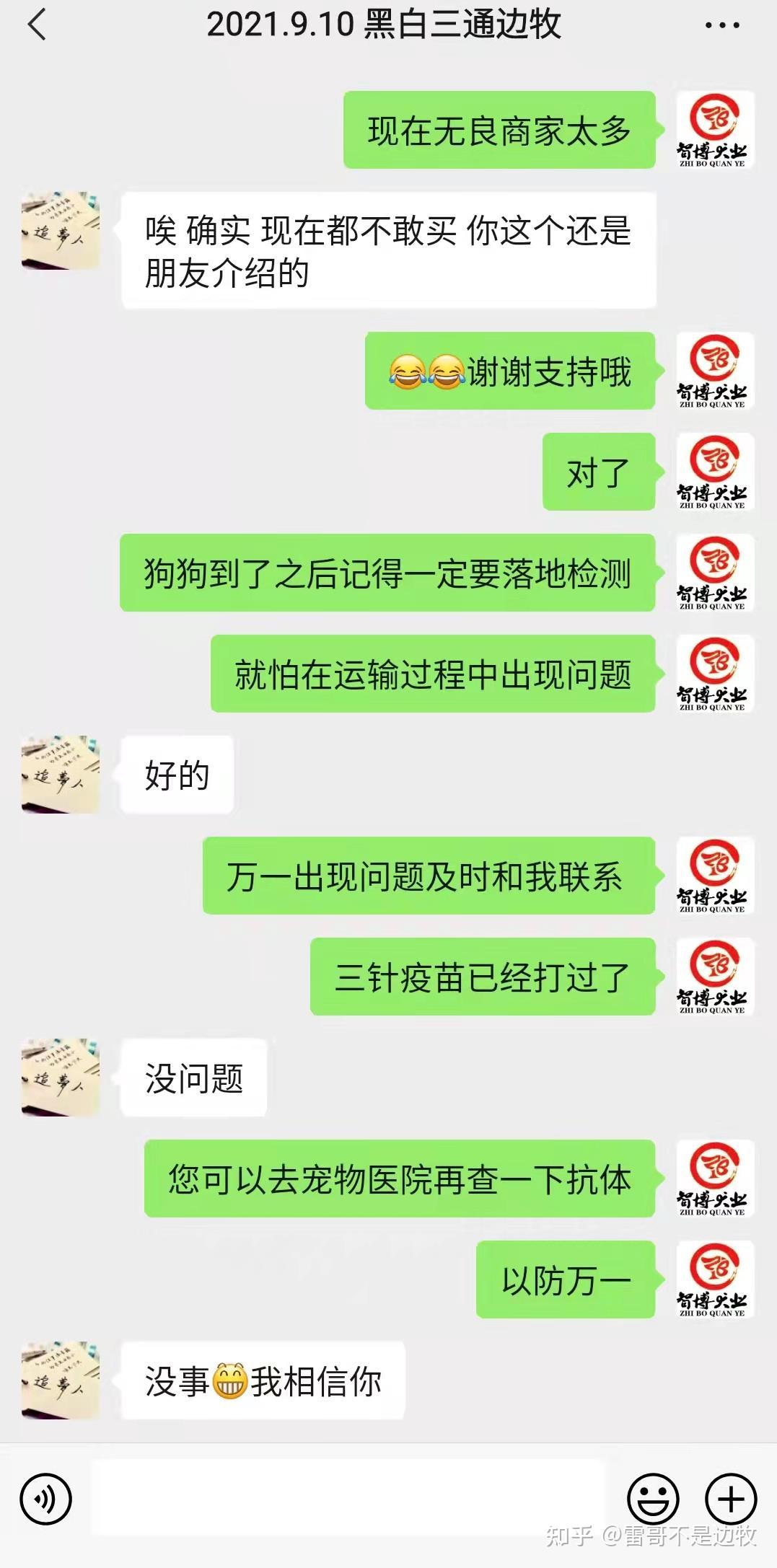The height and width of the screenshot is (1568, 777).
Task: Open the emoji picker
Action: 653,1499
